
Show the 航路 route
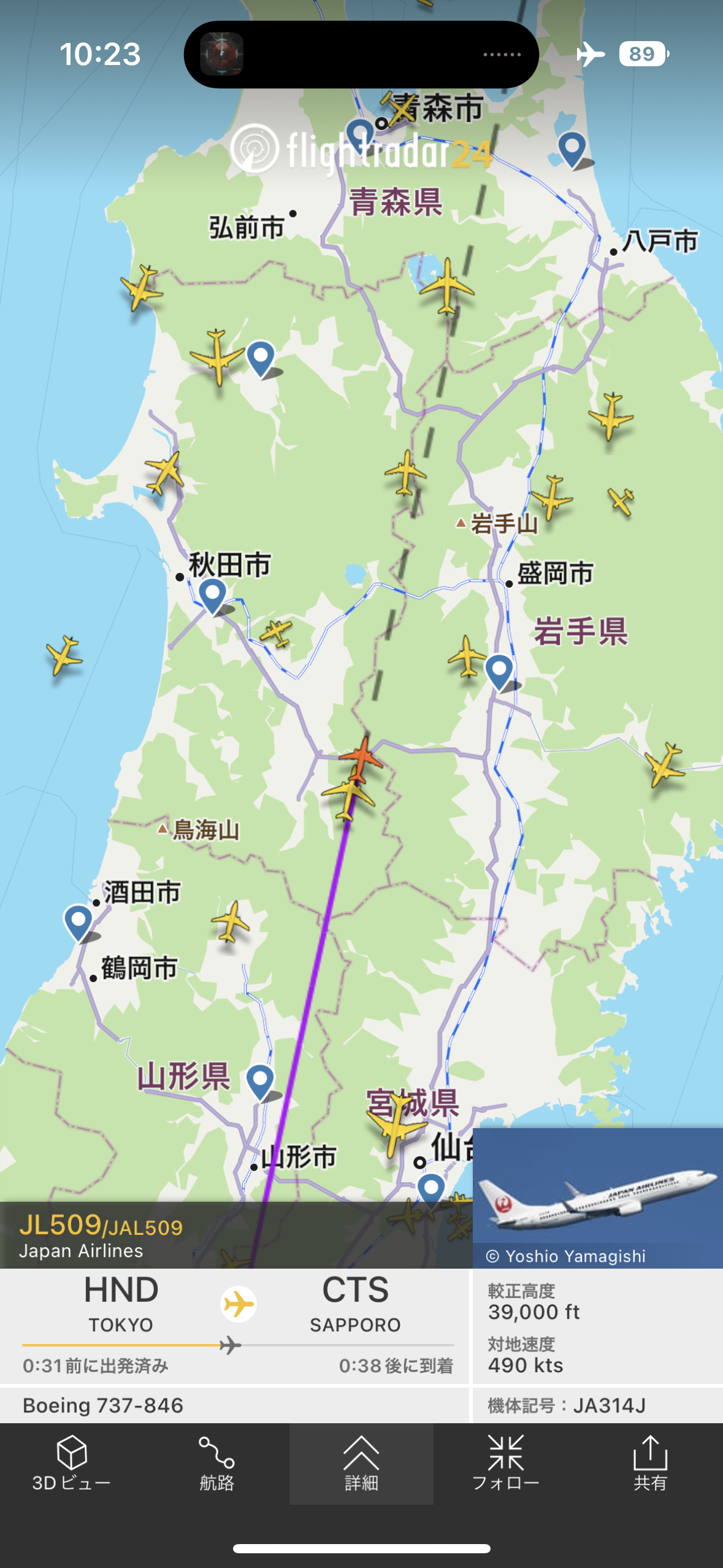click(x=216, y=1462)
